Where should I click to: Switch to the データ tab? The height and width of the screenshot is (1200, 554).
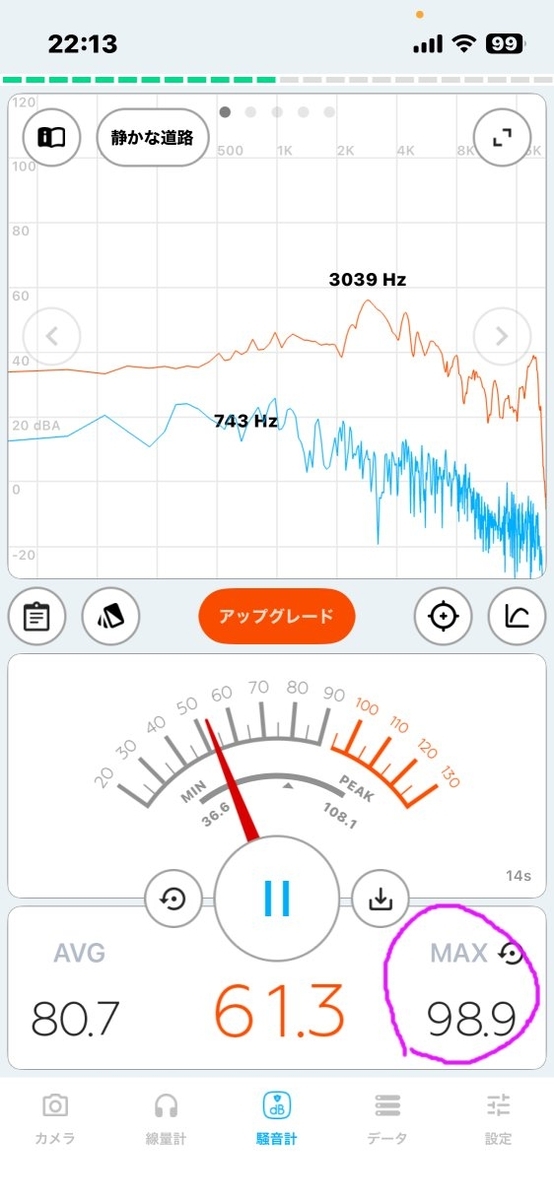tap(387, 1118)
